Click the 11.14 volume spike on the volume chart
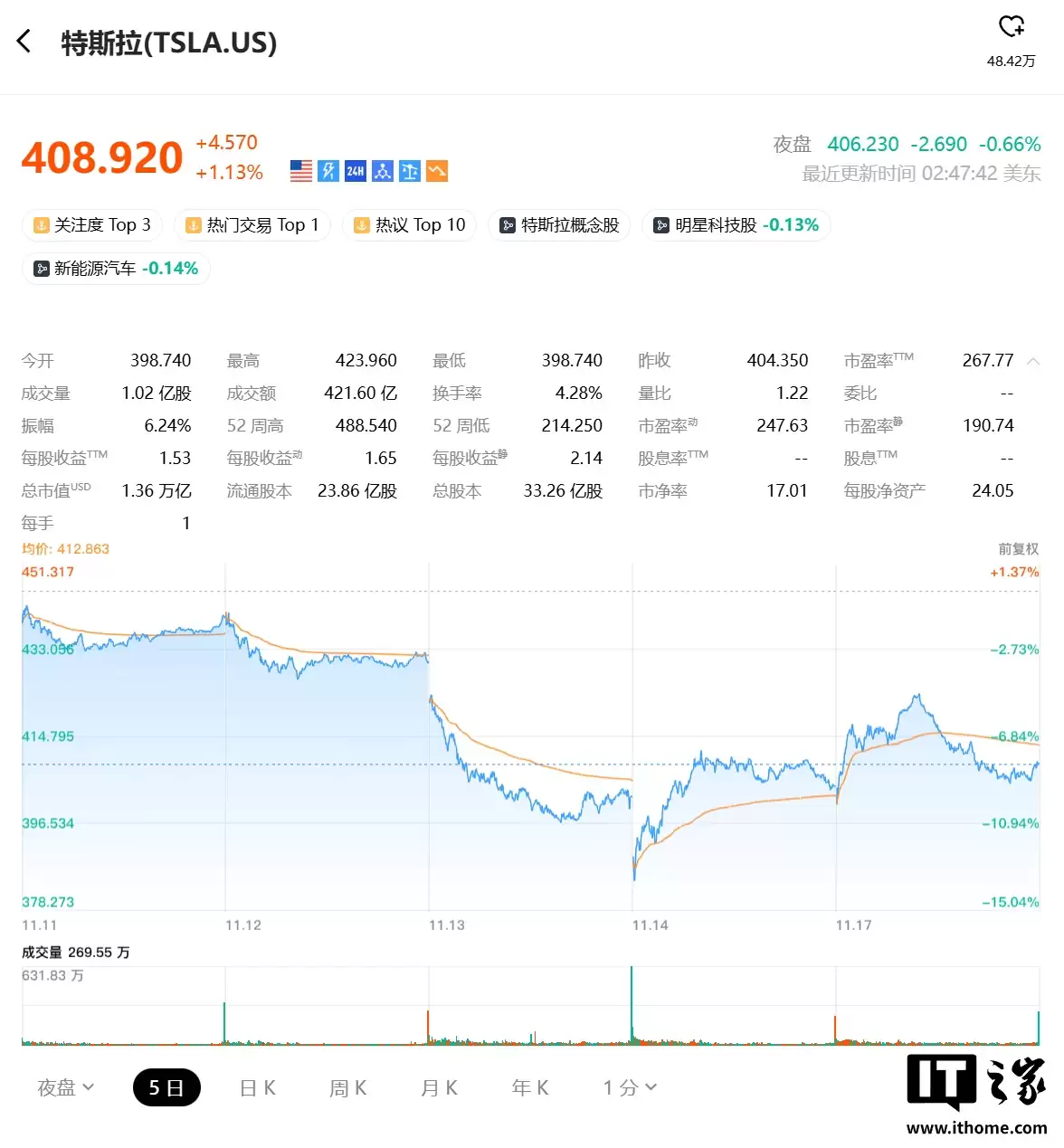Viewport: 1064px width, 1148px height. 632,1004
